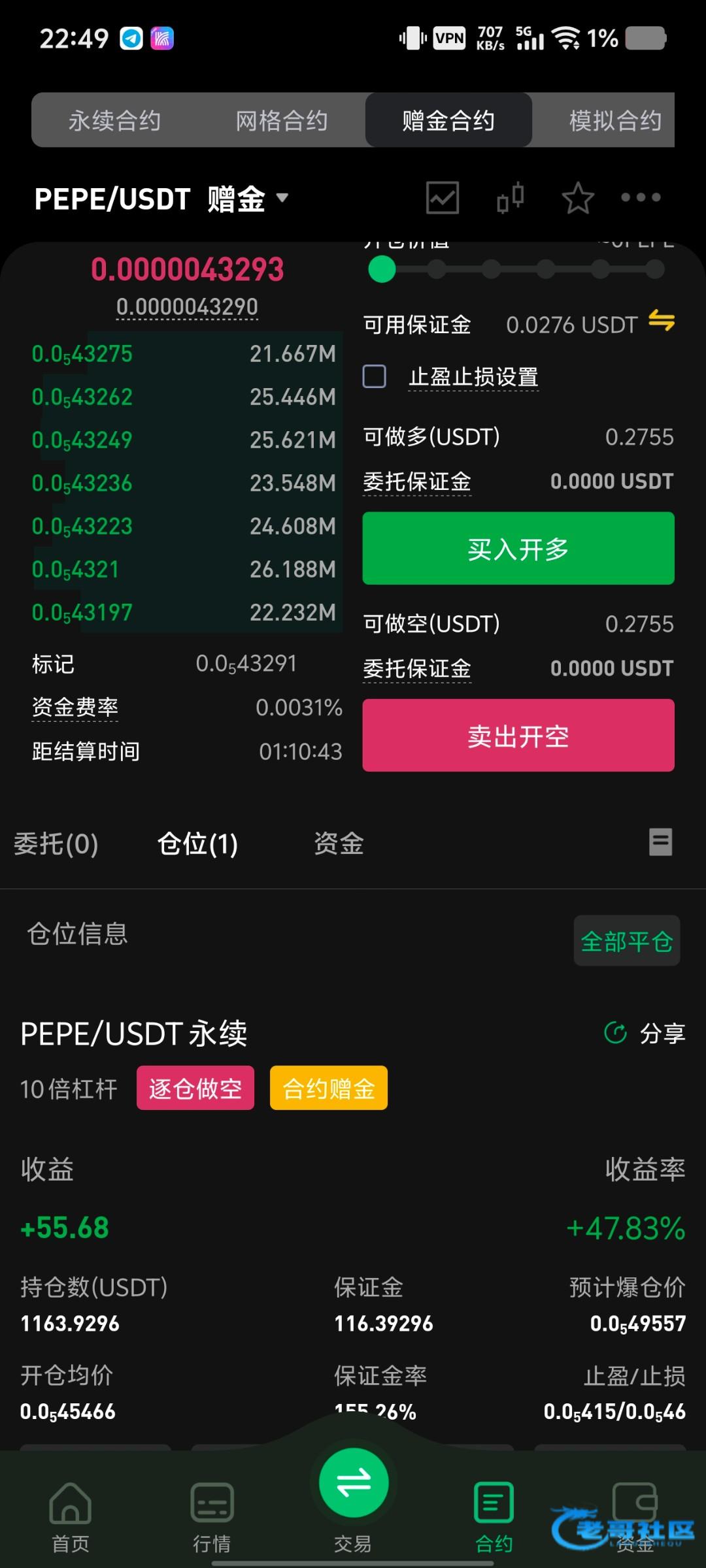The width and height of the screenshot is (706, 1568).
Task: Switch to the 永续合约 tab
Action: click(x=114, y=121)
